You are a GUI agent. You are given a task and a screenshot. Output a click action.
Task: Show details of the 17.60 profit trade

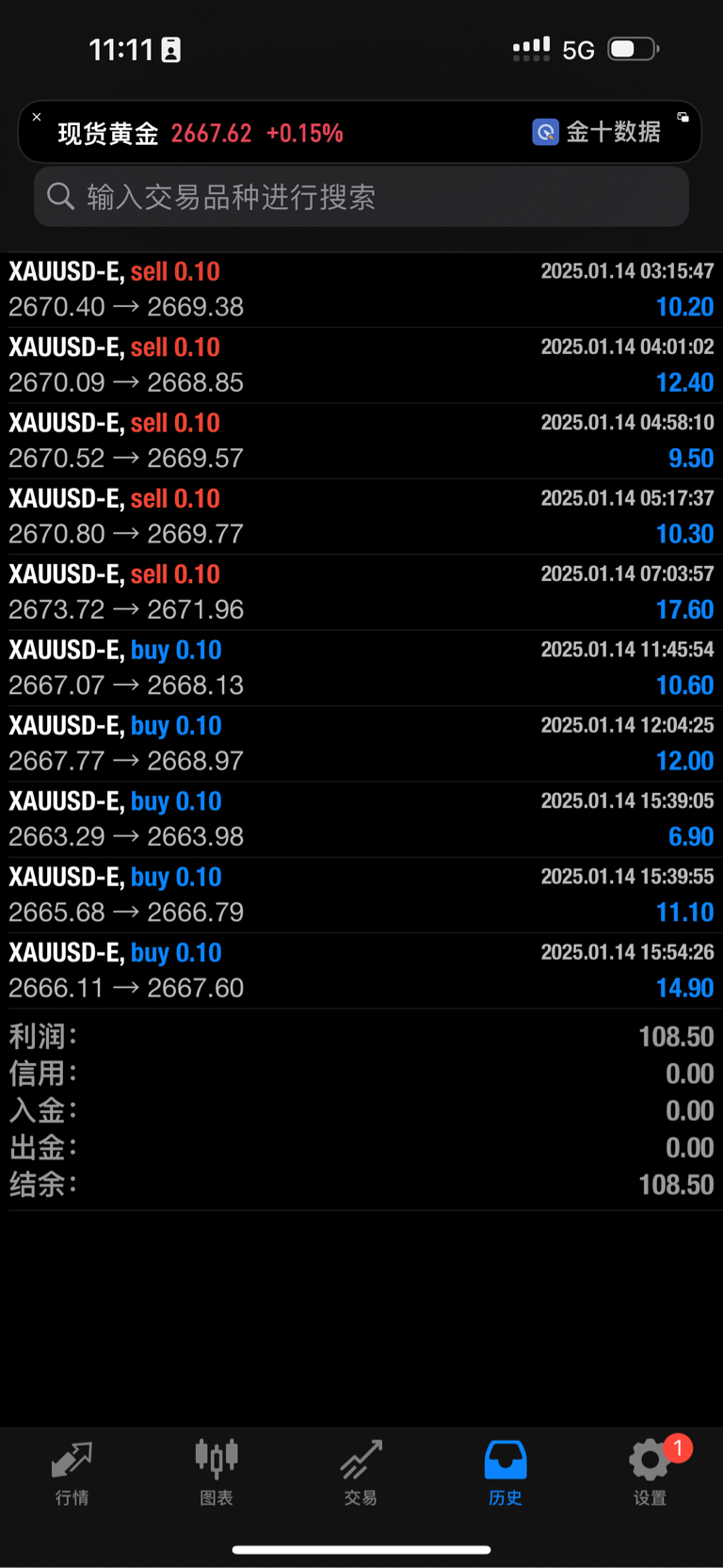[x=361, y=591]
